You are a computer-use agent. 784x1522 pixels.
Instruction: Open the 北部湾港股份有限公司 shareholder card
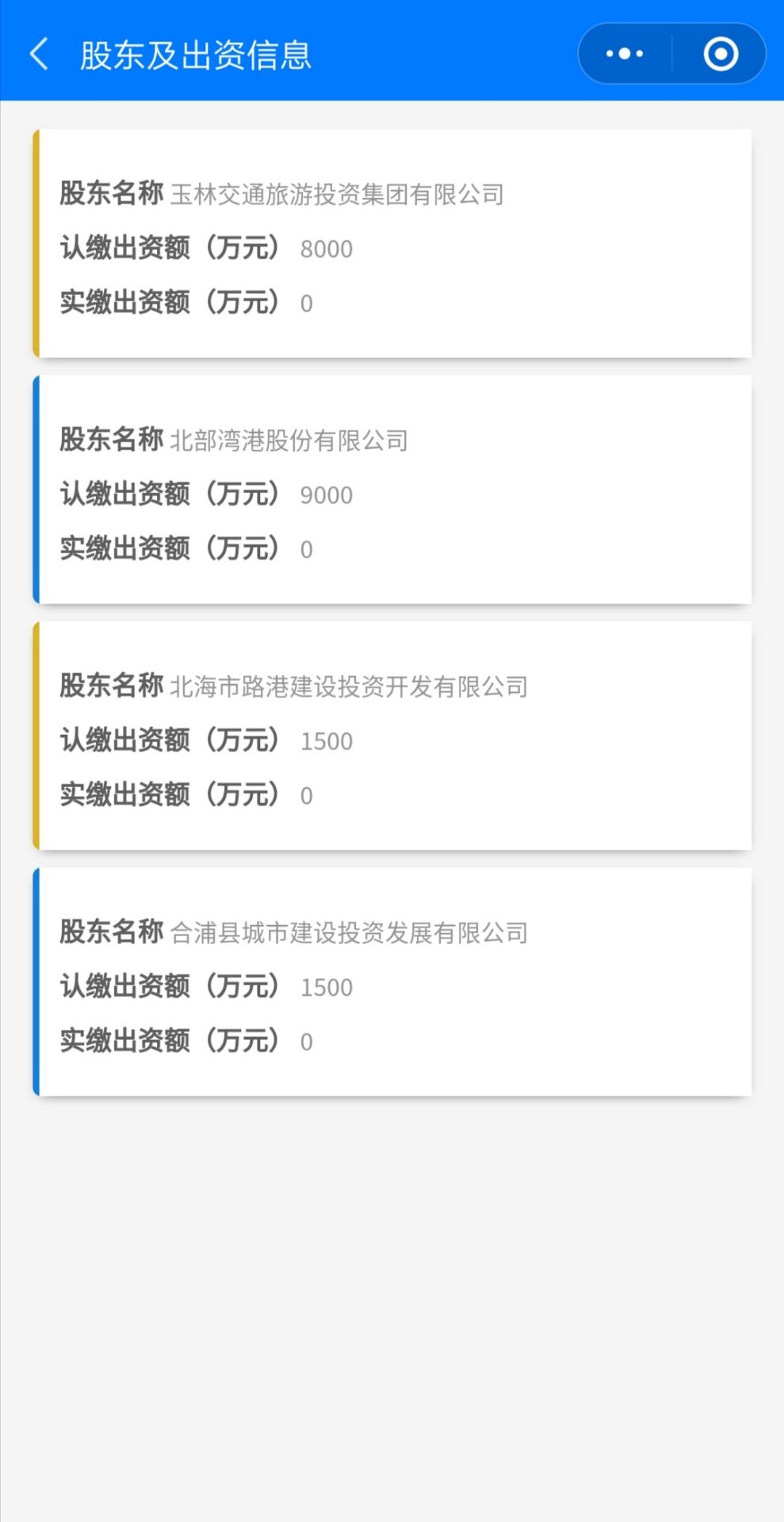tap(392, 490)
